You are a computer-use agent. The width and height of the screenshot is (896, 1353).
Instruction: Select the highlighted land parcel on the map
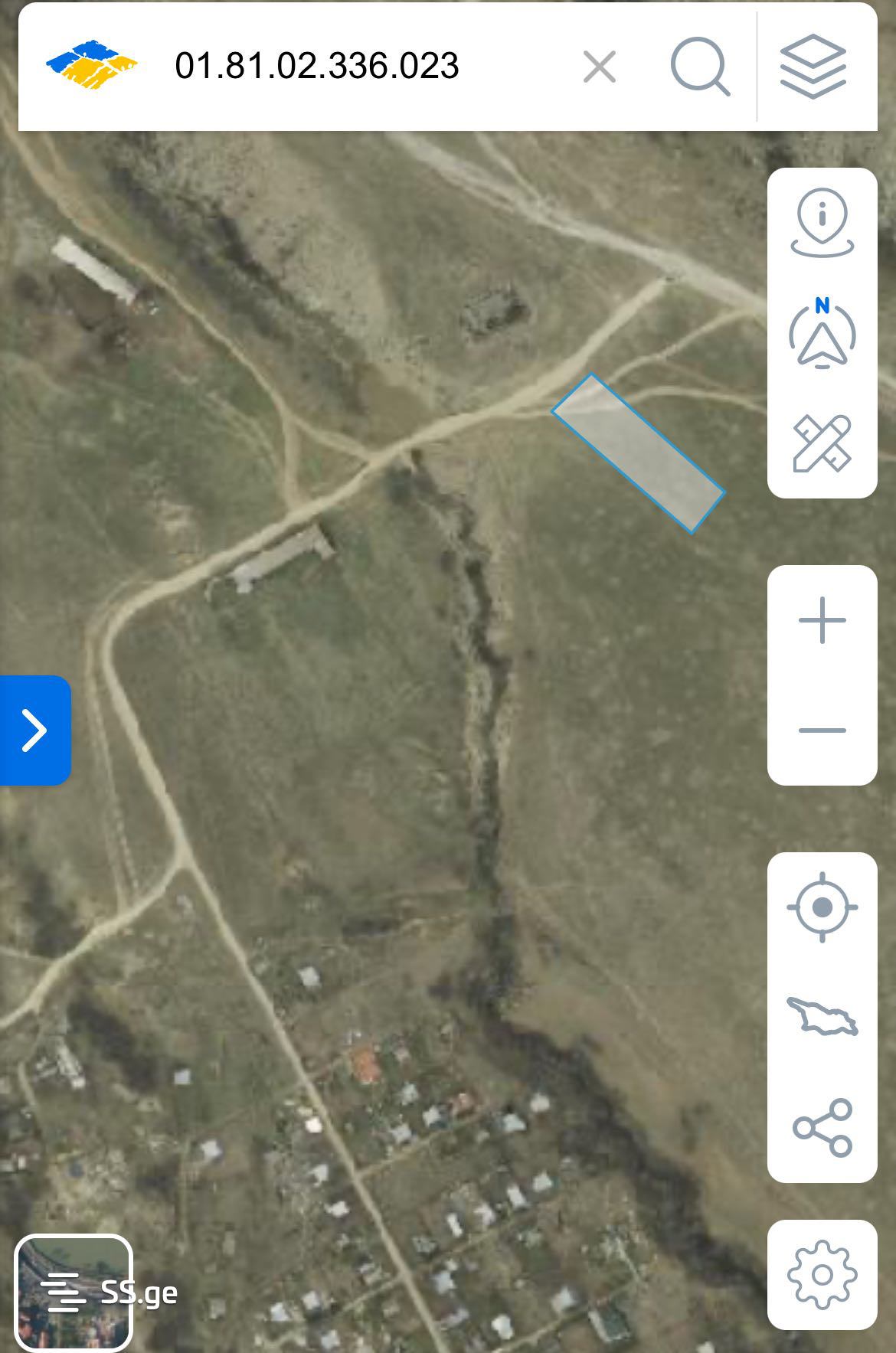point(638,453)
